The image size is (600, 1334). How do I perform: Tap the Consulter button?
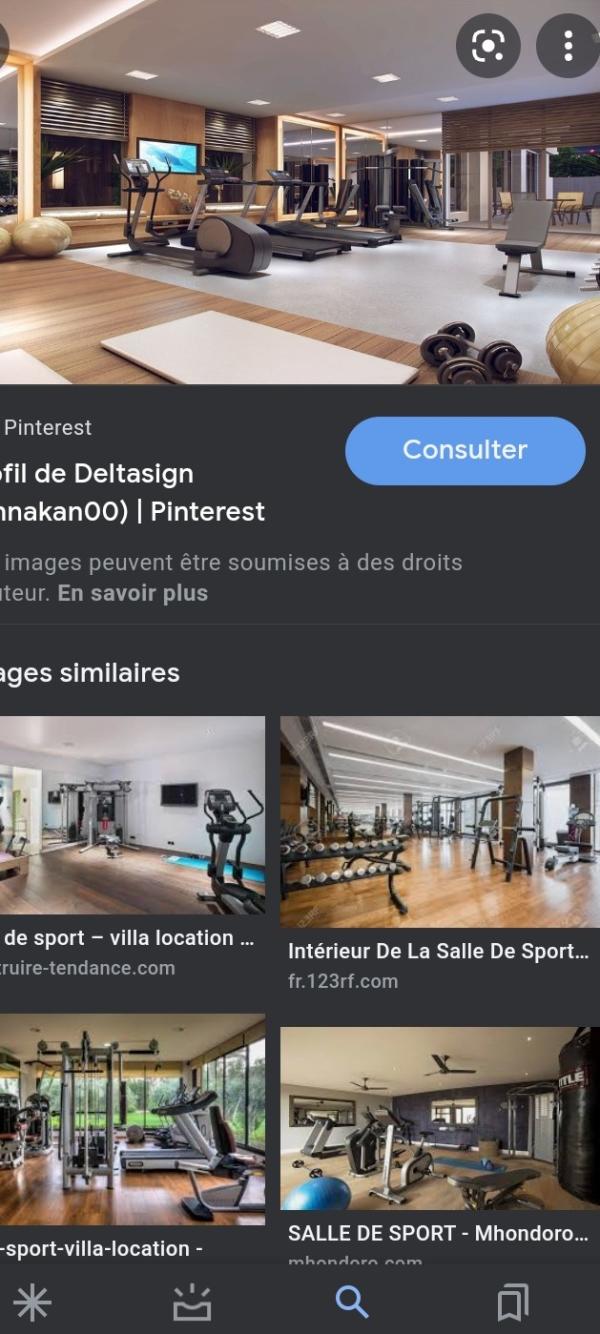click(x=465, y=451)
